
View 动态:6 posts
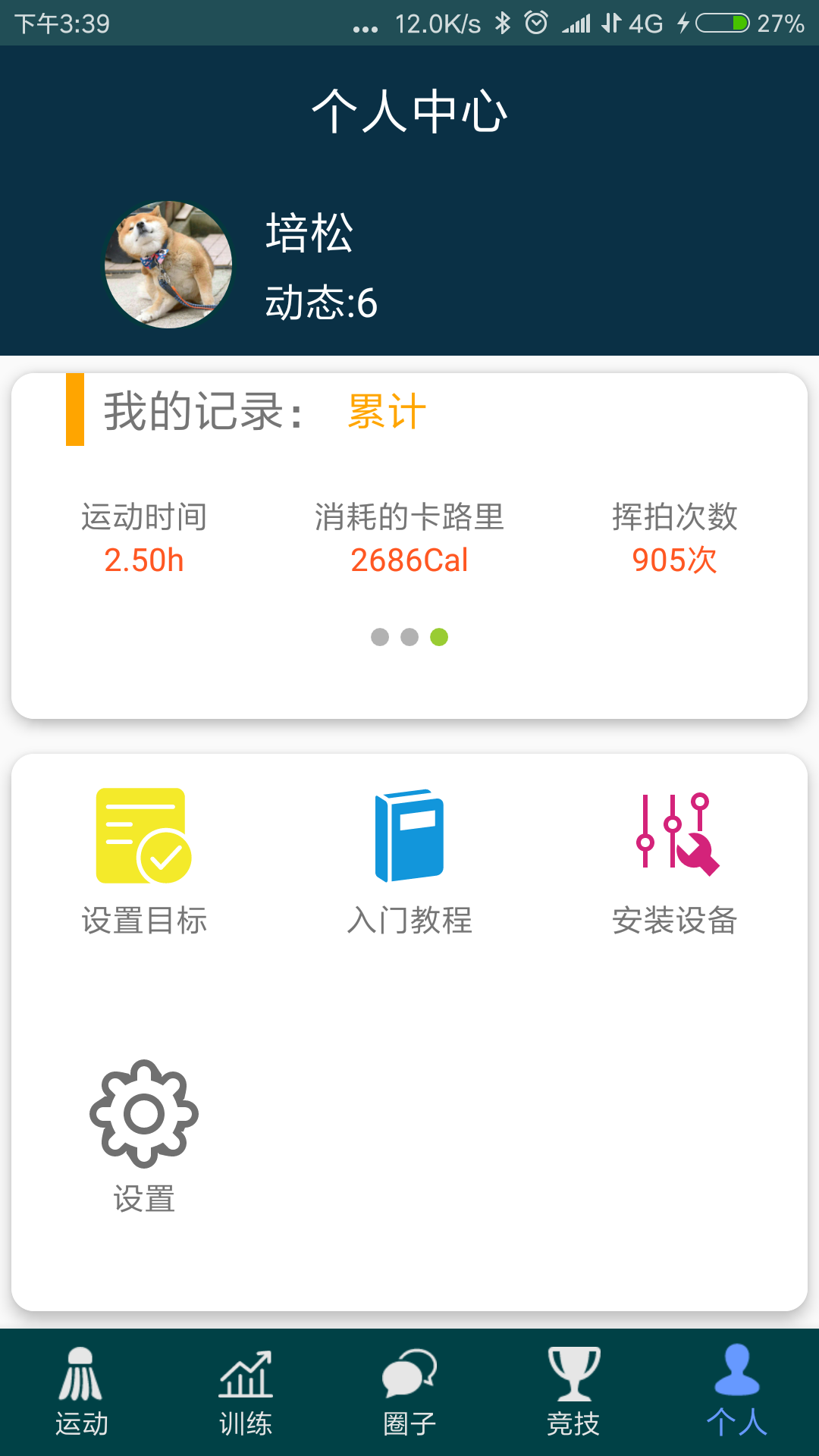point(321,303)
